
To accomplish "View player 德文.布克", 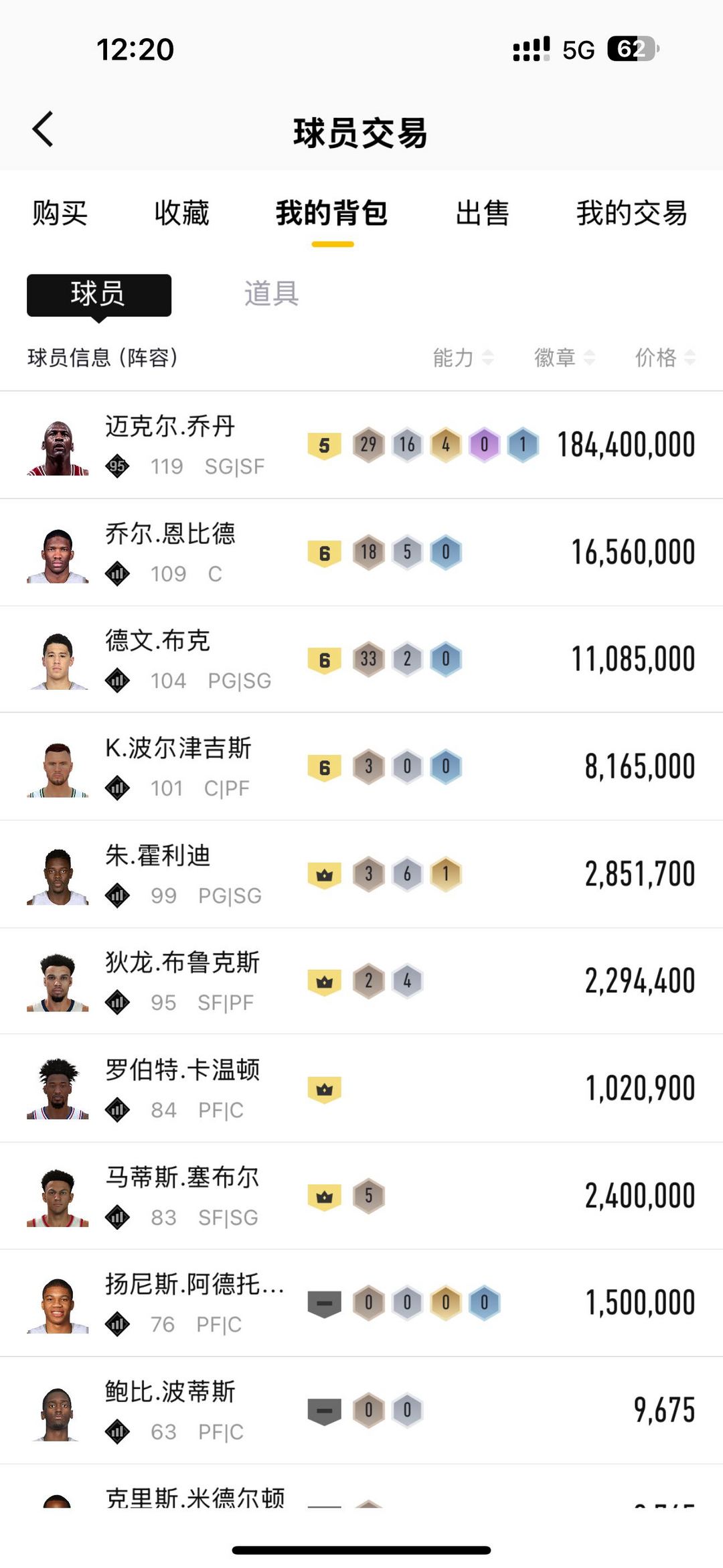I will tap(361, 660).
